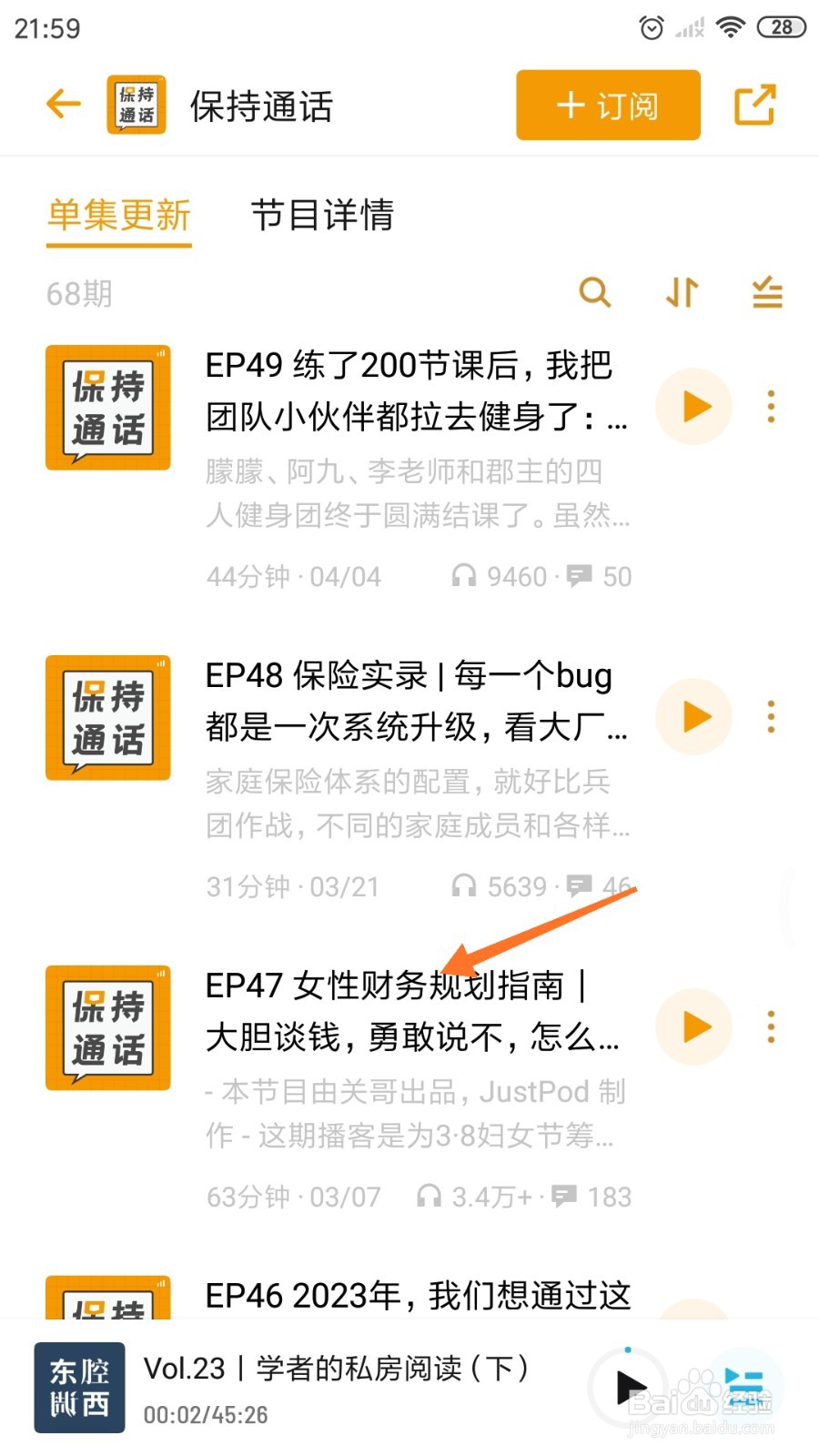Play episode EP47 女性财务规划指南
The width and height of the screenshot is (819, 1456).
click(694, 1027)
